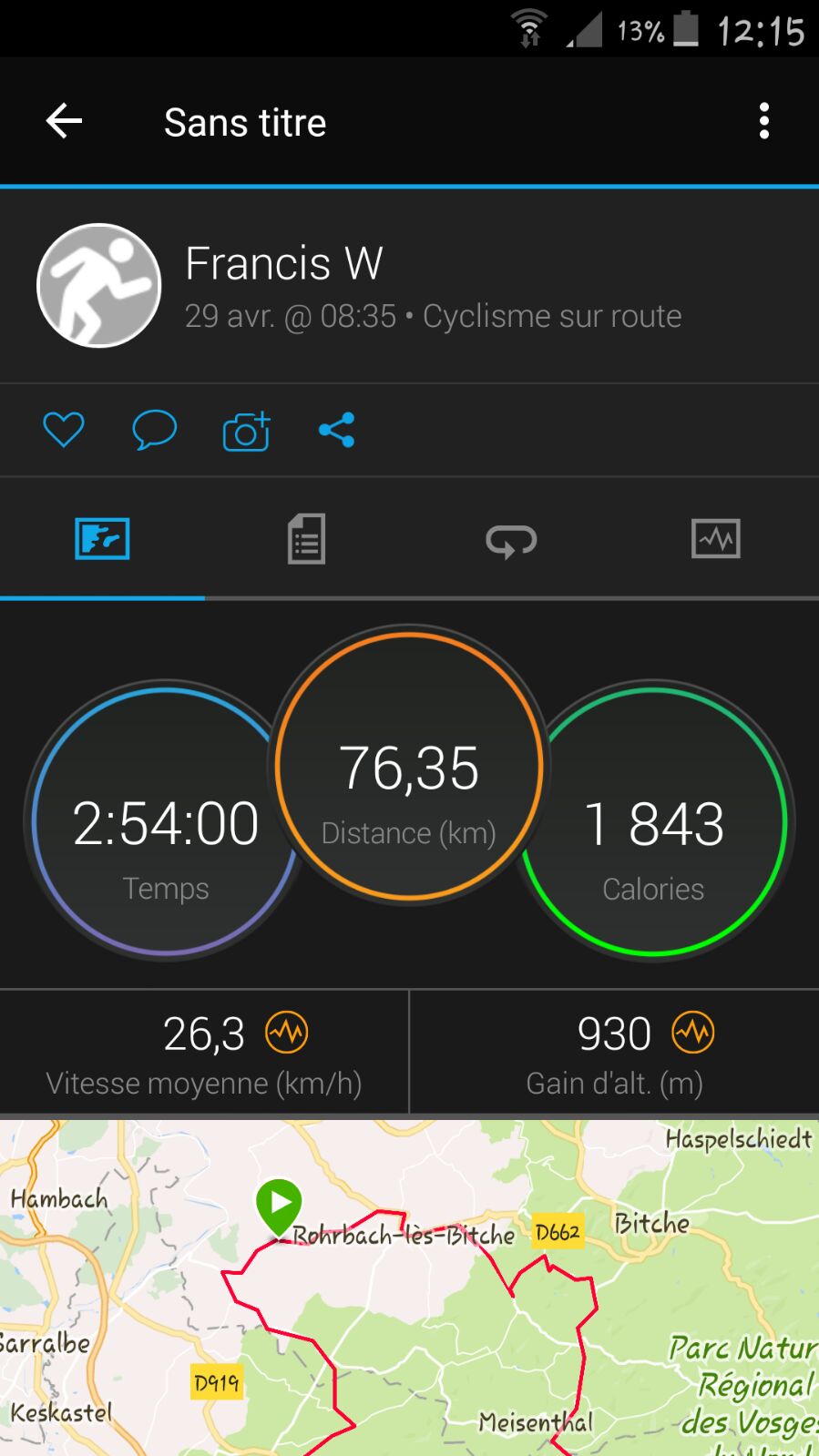
Task: Open the average speed chart icon
Action: click(287, 1033)
